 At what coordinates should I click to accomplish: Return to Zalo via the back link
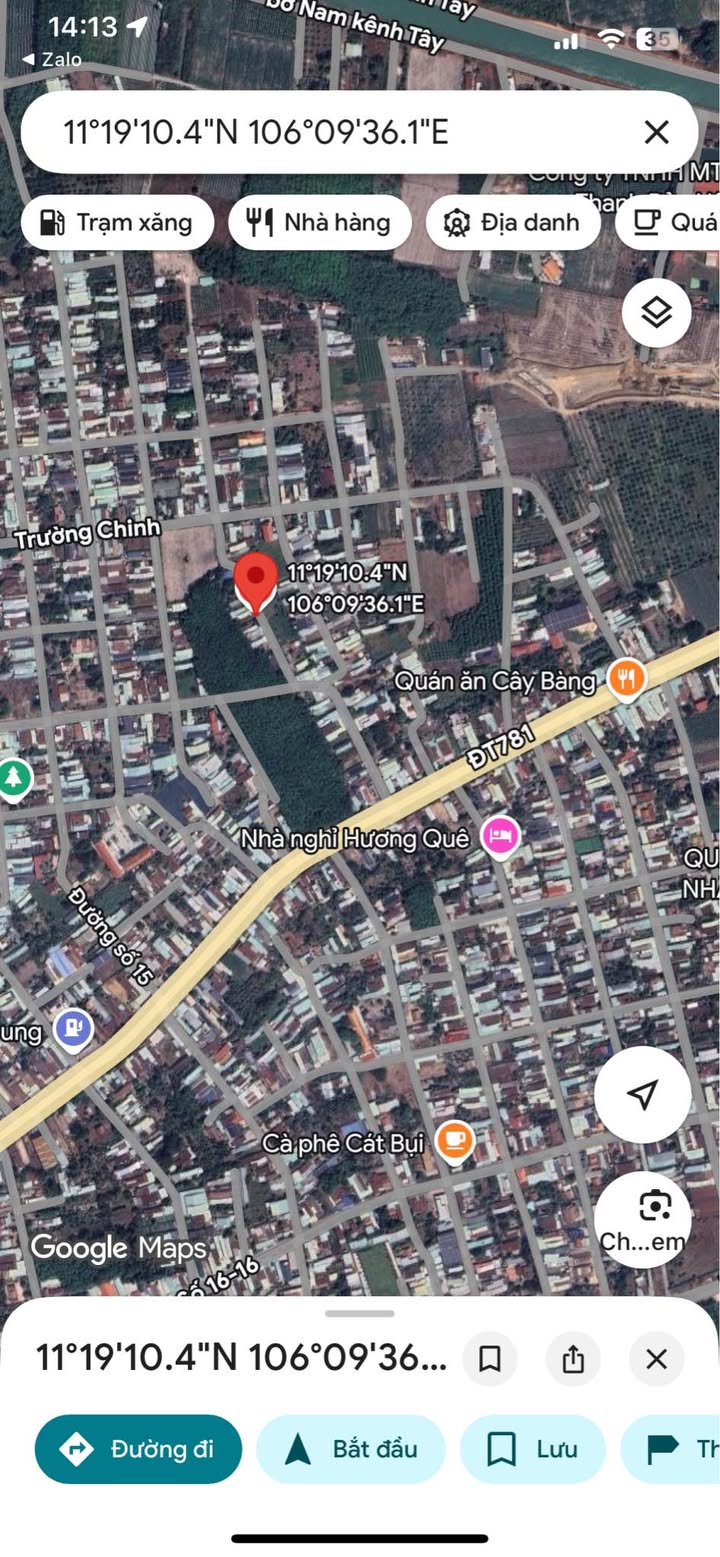pyautogui.click(x=52, y=59)
